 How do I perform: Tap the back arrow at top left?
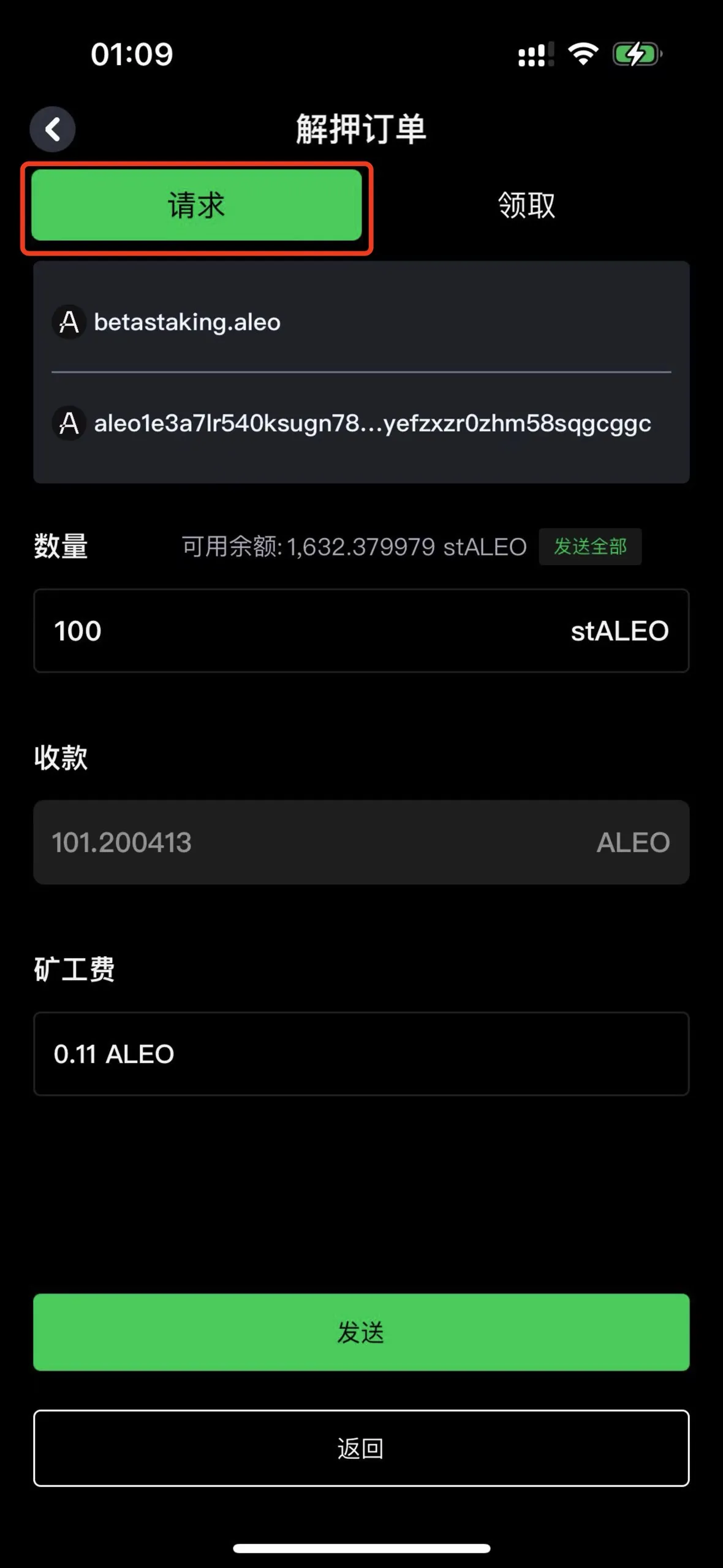[x=53, y=129]
